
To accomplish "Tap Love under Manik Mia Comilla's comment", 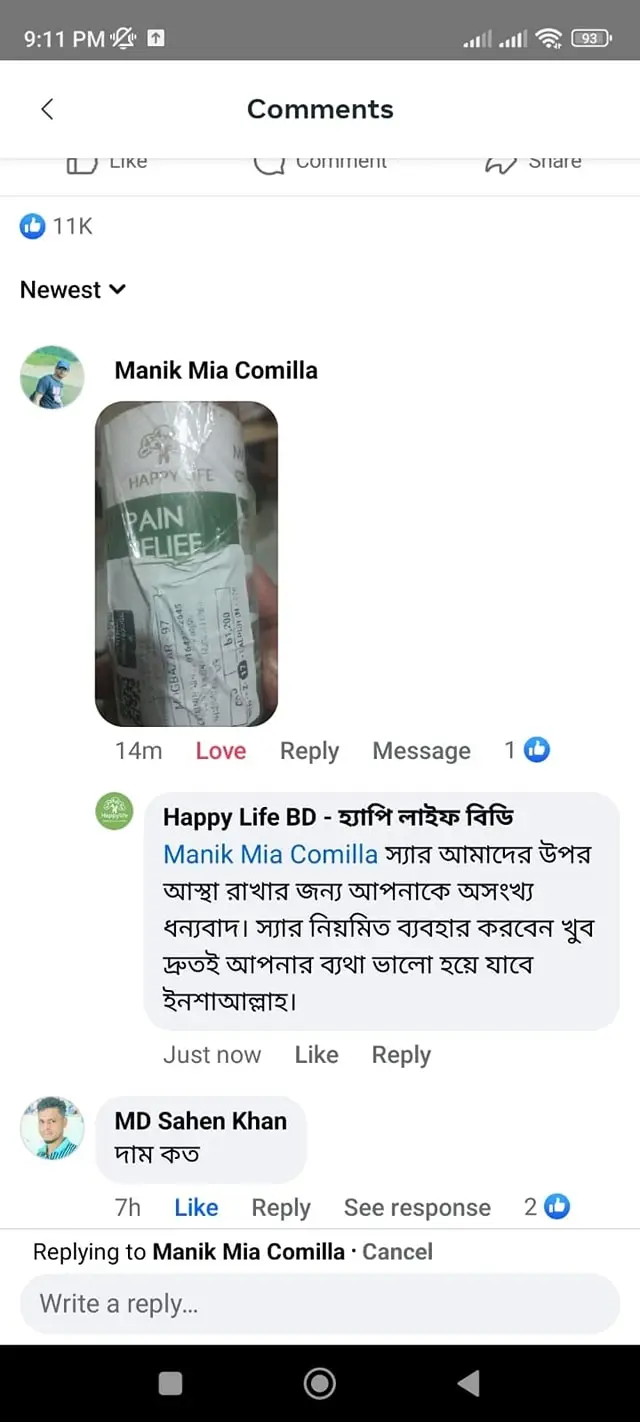I will pos(220,751).
